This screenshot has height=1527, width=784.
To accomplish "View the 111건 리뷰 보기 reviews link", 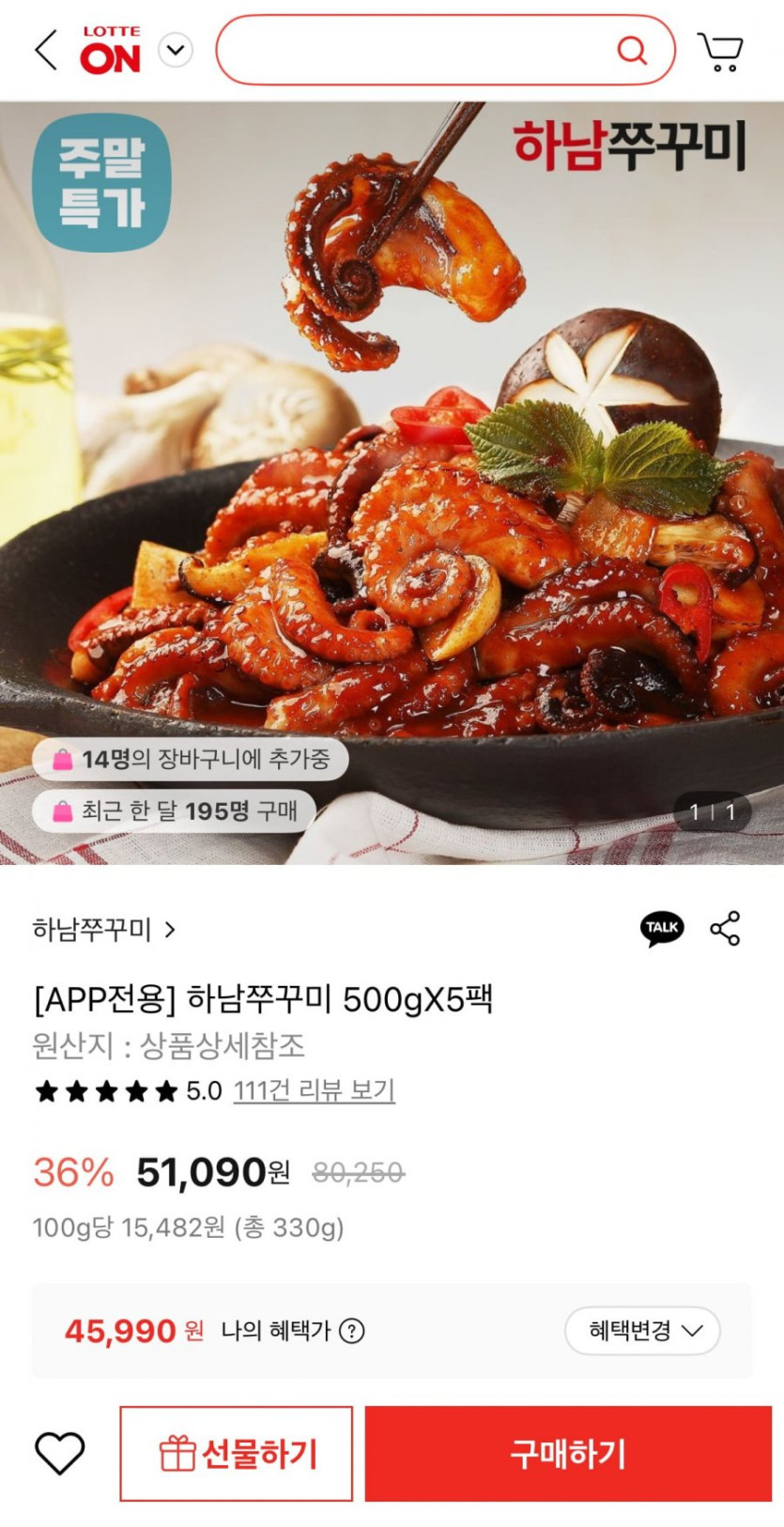I will coord(314,1090).
